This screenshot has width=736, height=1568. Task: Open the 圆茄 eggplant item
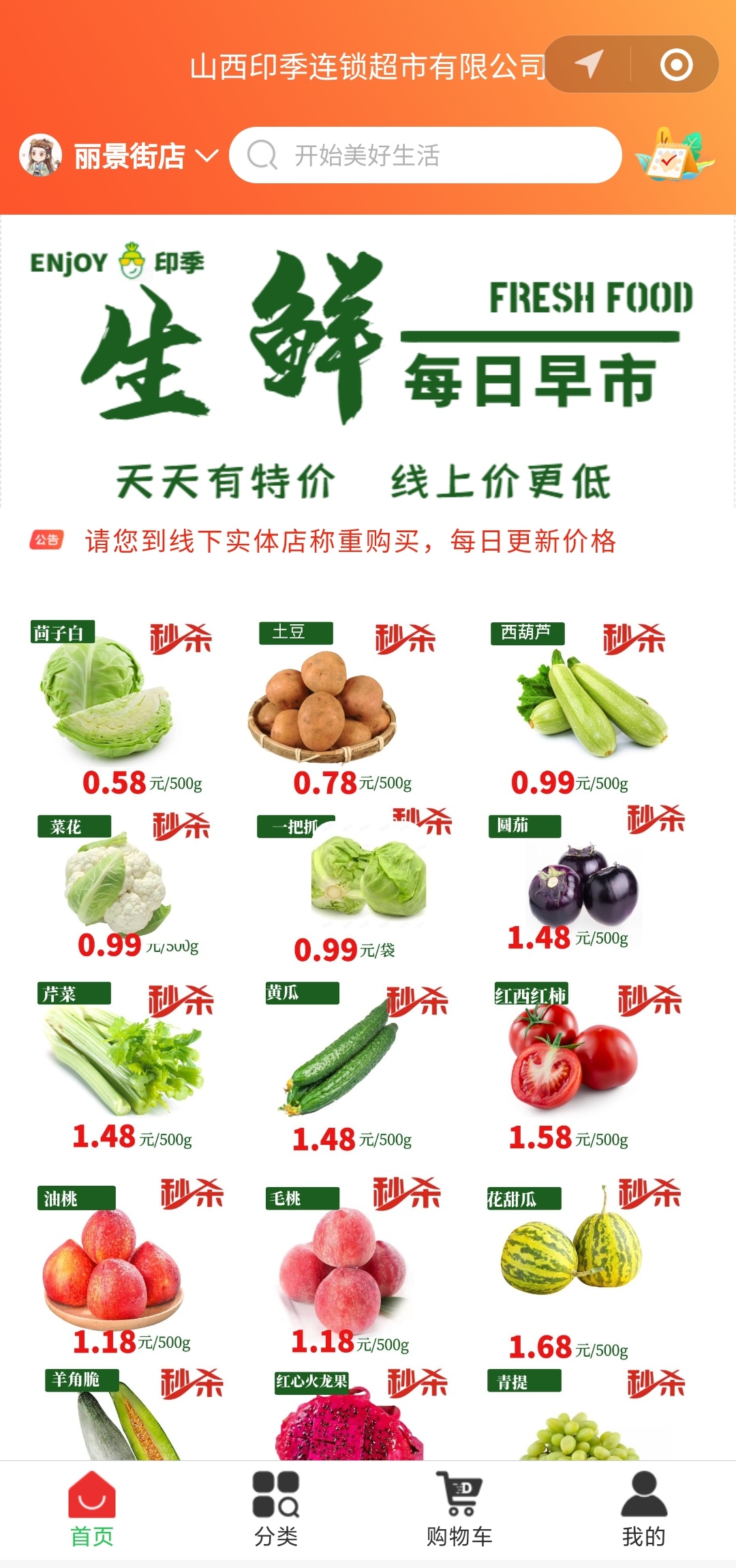(x=583, y=886)
